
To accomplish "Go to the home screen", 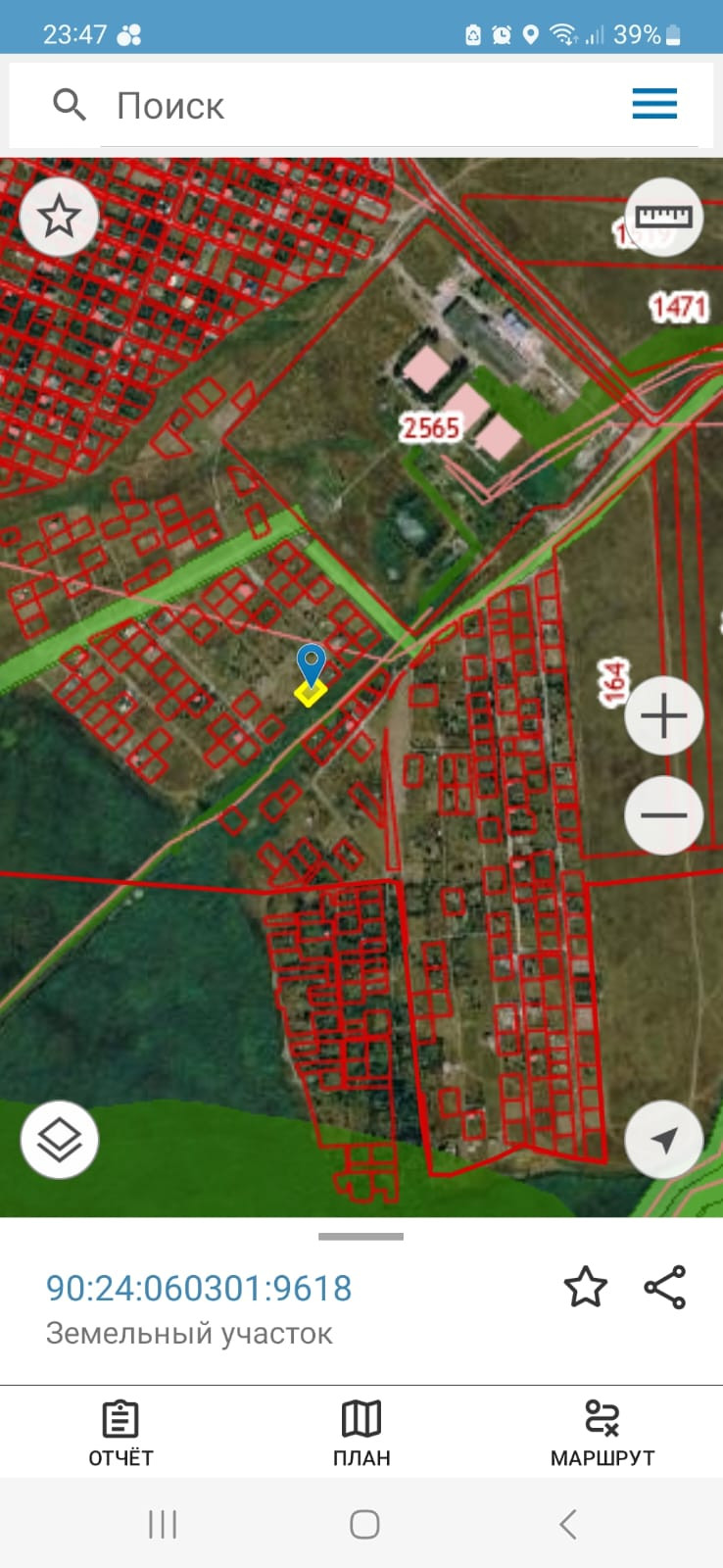I will 364,1524.
